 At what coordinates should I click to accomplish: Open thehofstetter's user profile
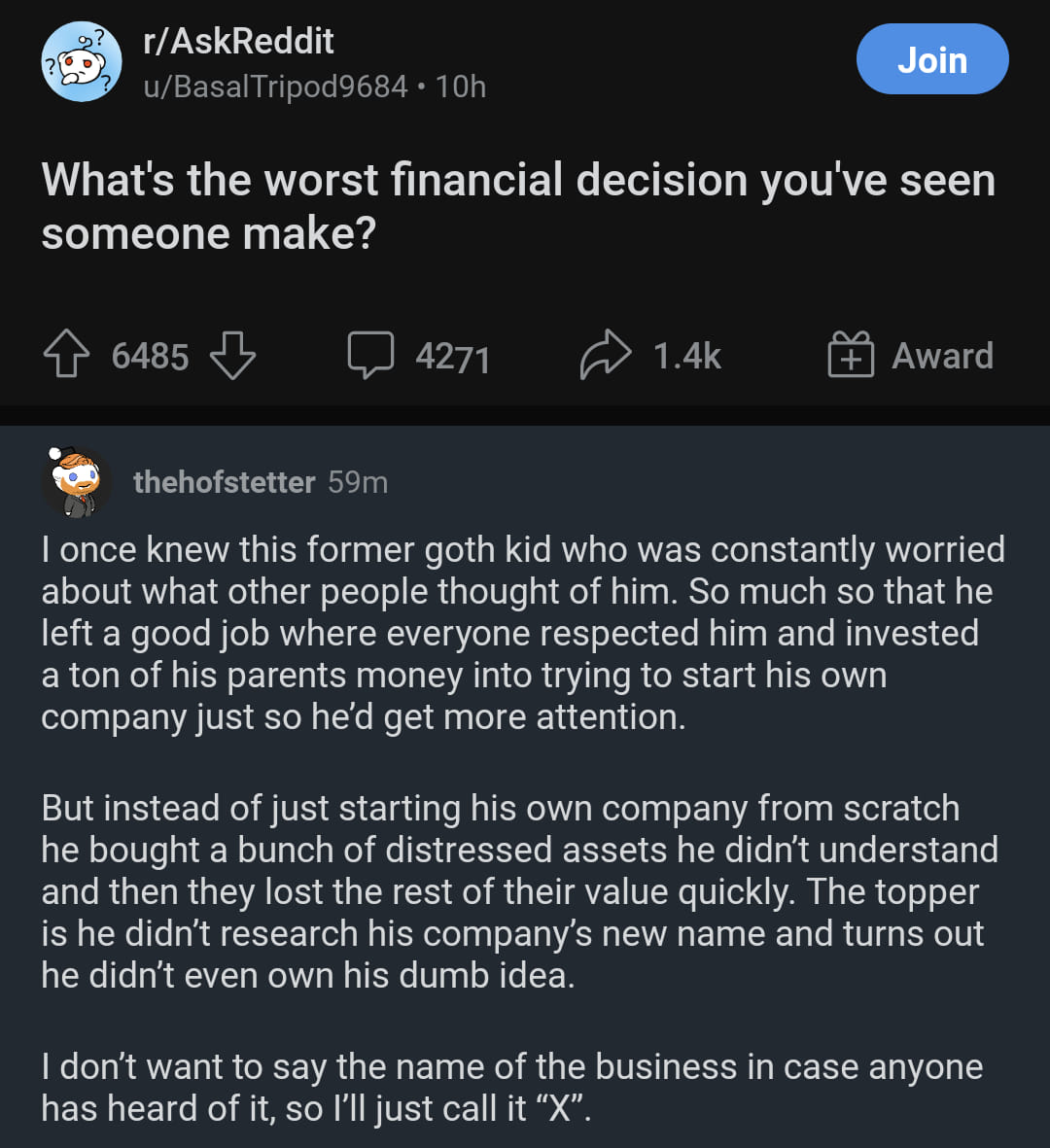point(225,481)
